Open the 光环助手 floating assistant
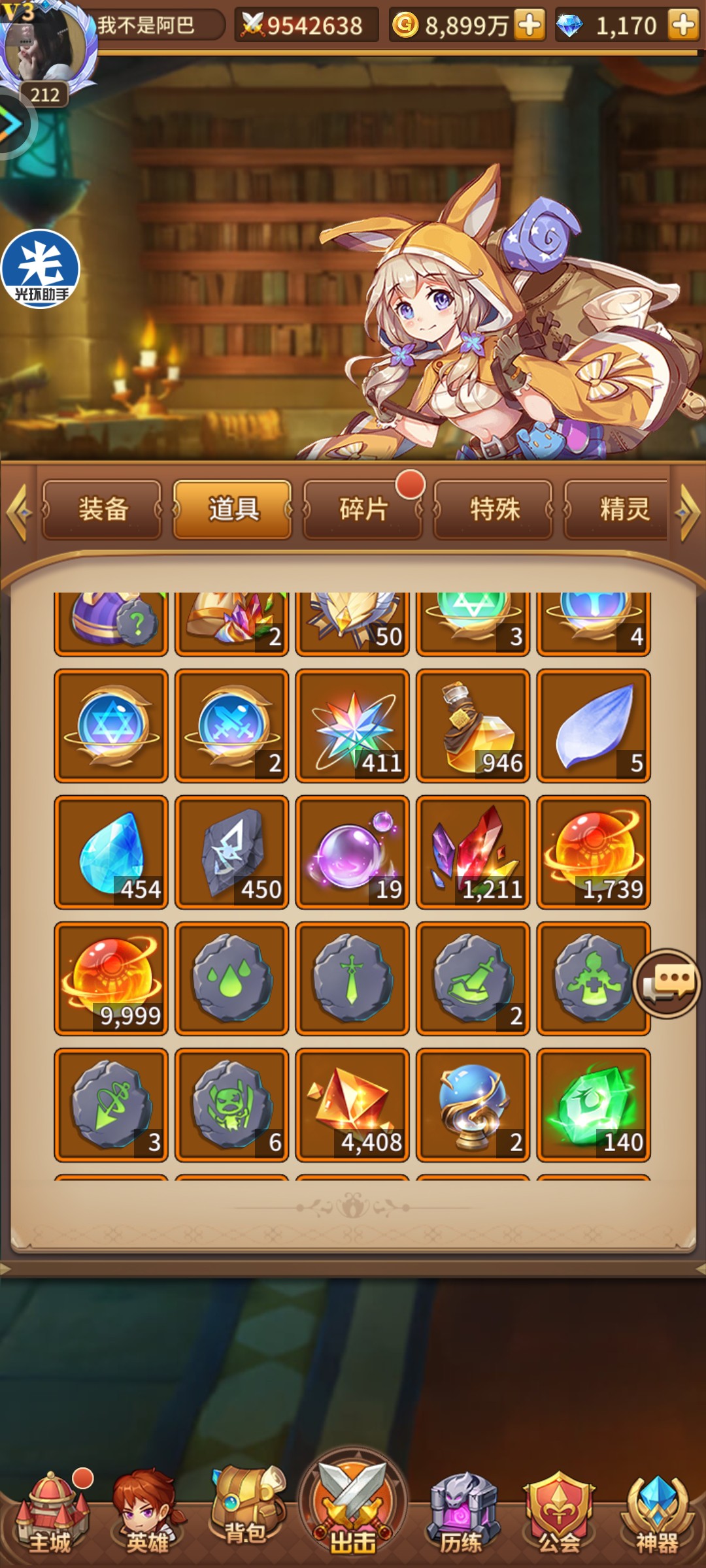 [41, 269]
